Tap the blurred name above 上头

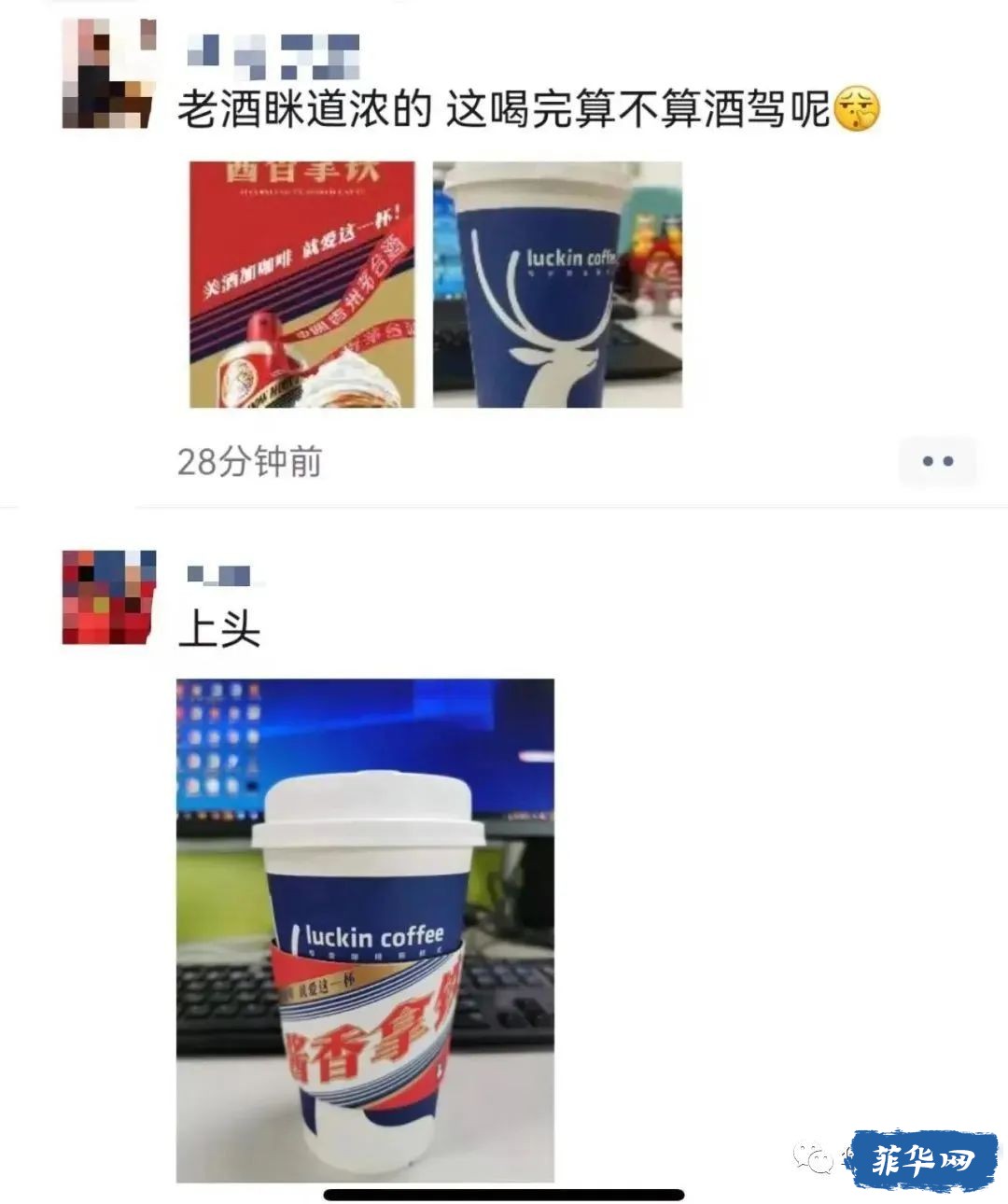point(219,575)
